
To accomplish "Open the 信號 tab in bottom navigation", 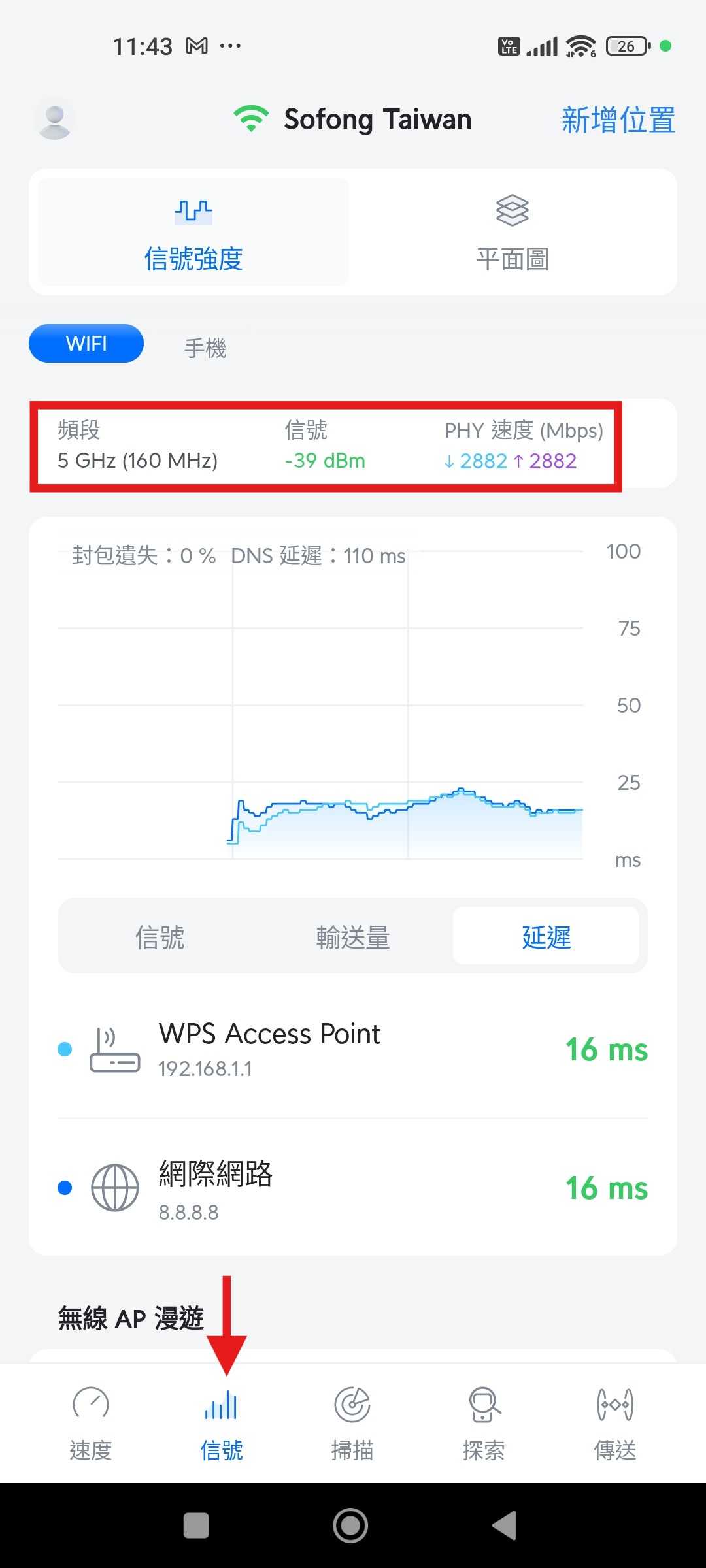I will click(x=222, y=1423).
